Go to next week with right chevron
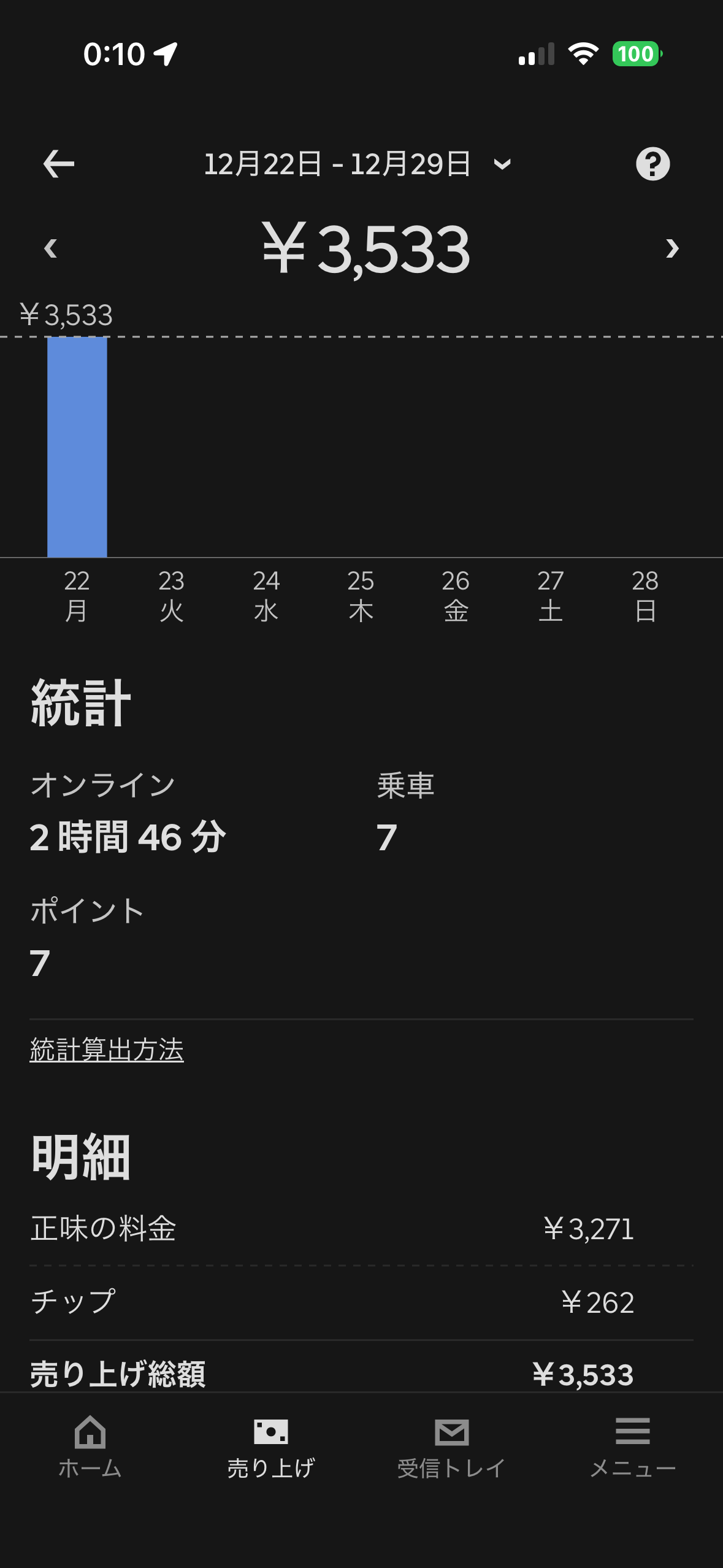The width and height of the screenshot is (723, 1568). pos(671,248)
